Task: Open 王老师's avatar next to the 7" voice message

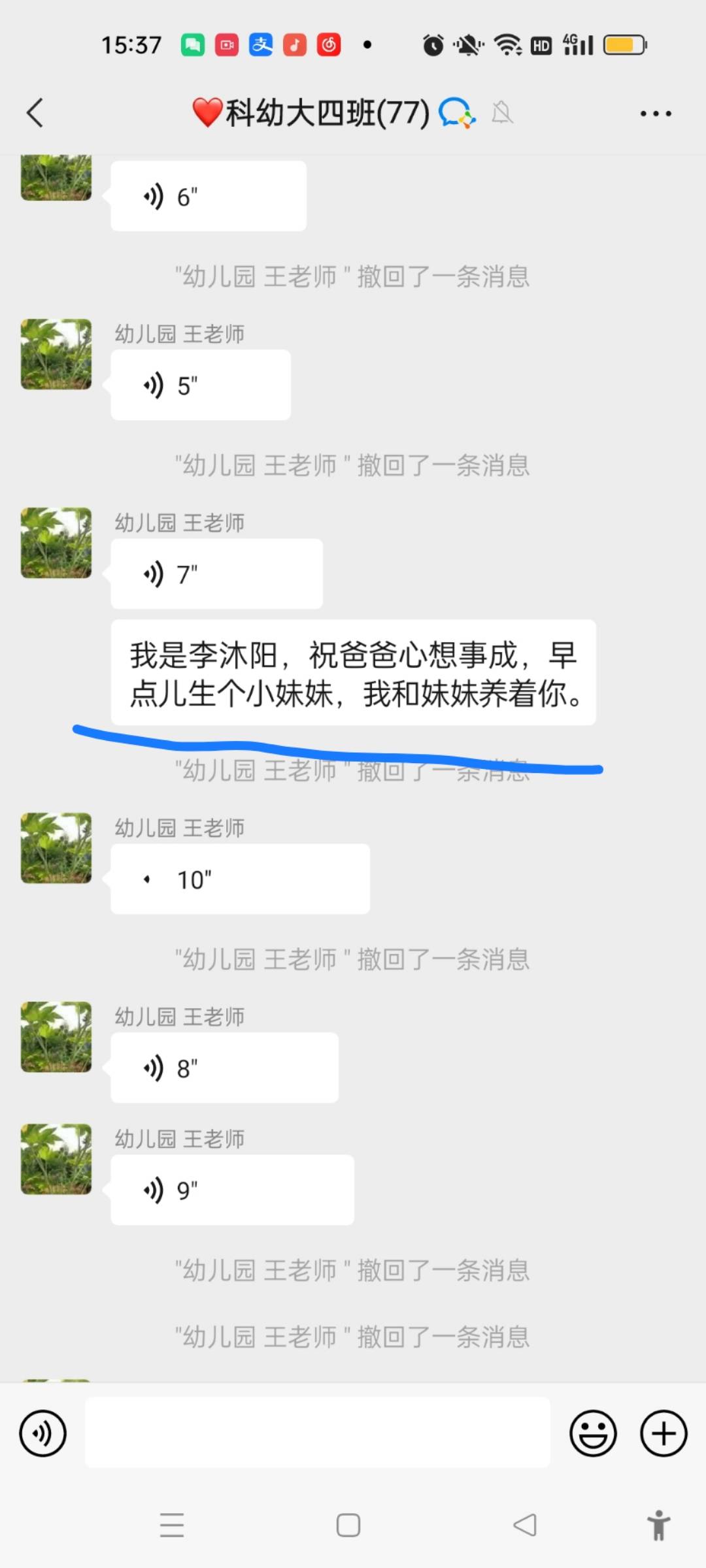Action: coord(56,544)
